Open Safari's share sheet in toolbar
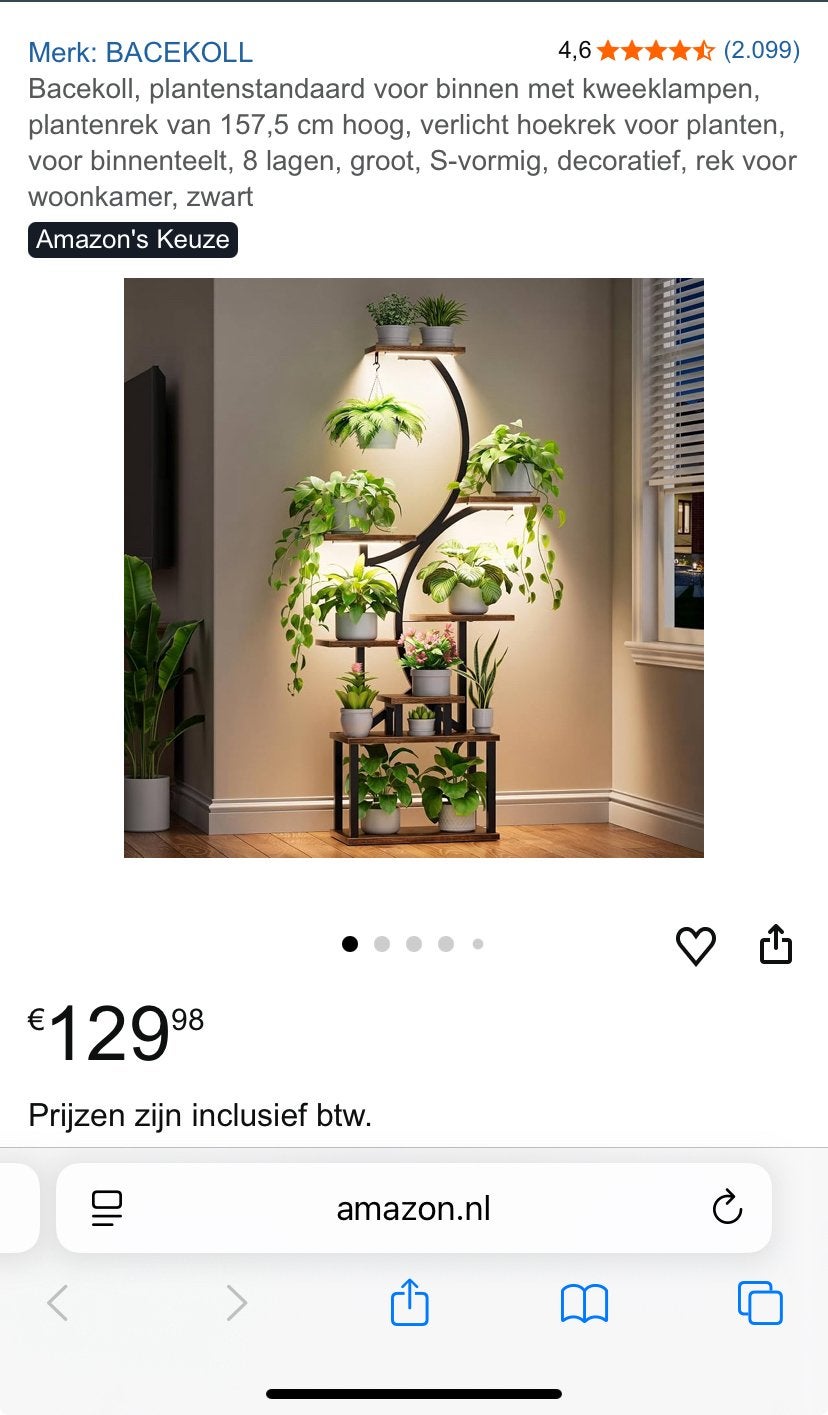The image size is (828, 1415). (x=409, y=1302)
